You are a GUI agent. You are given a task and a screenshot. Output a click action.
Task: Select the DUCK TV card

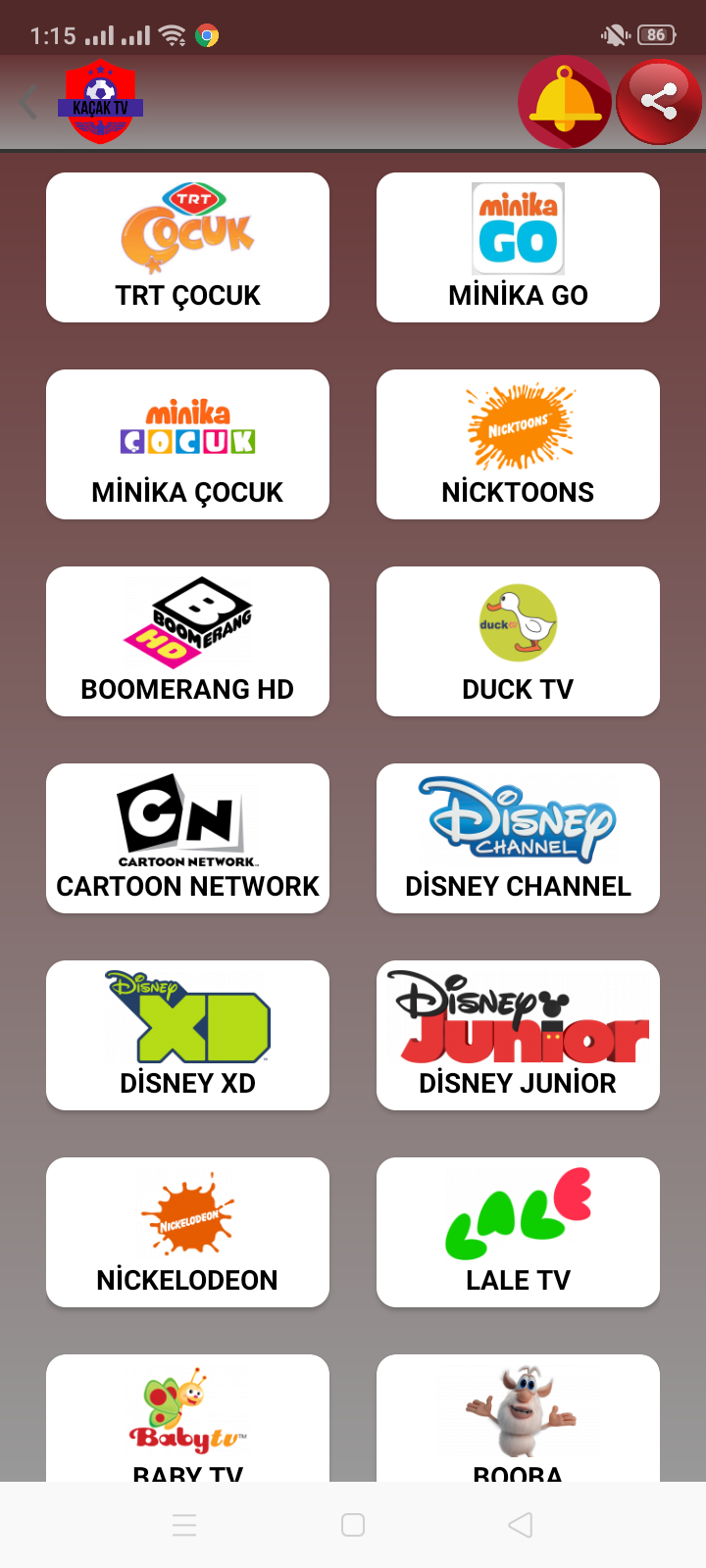click(x=518, y=641)
